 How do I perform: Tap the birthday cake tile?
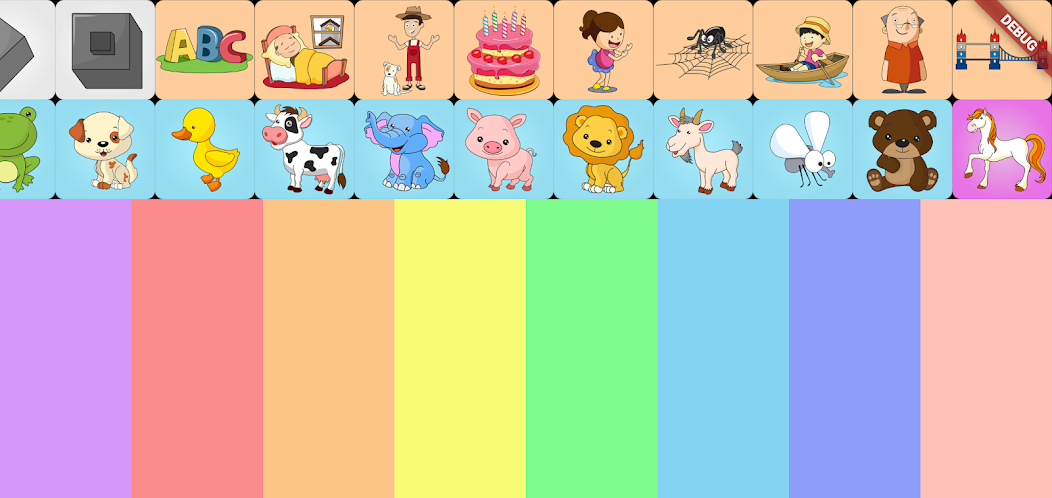coord(504,50)
